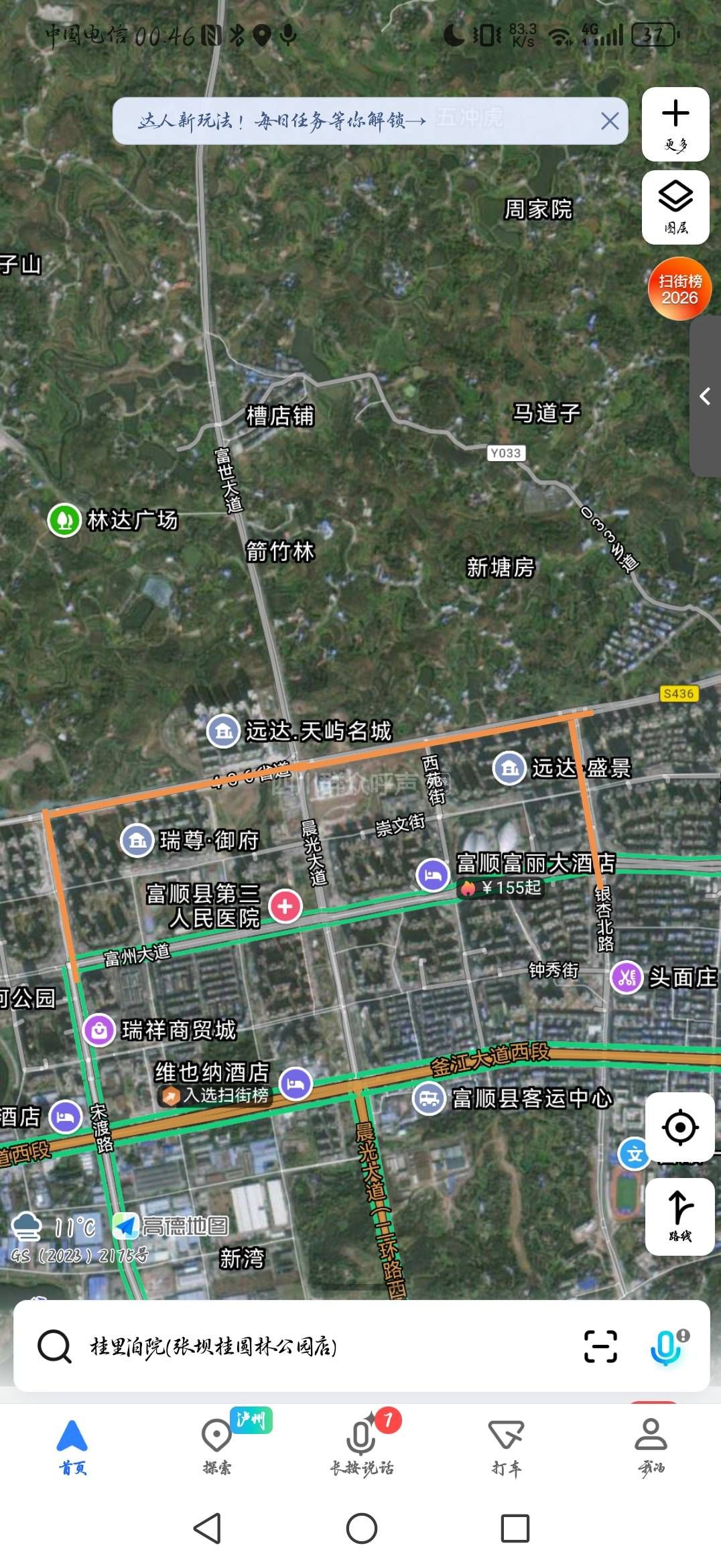Open the 长按说话 voice tab
The image size is (721, 1568).
click(x=361, y=1445)
